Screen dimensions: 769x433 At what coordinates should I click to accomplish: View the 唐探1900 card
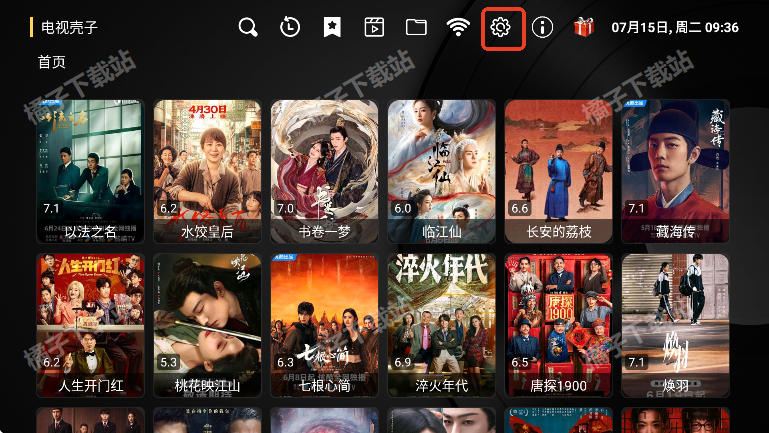coord(558,326)
